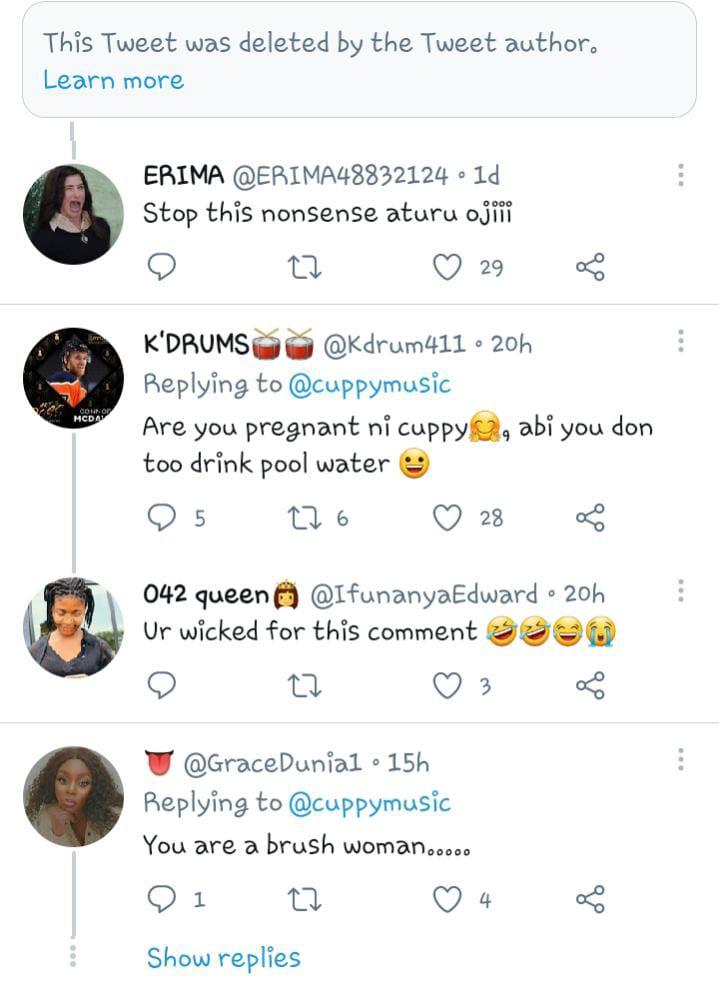
Task: Like ERIMA's reply
Action: (x=447, y=267)
